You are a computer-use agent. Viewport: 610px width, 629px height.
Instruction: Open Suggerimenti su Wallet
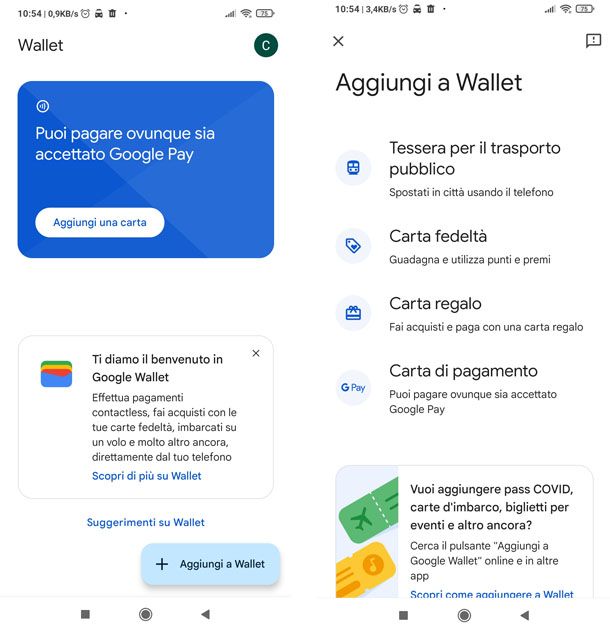pyautogui.click(x=146, y=522)
